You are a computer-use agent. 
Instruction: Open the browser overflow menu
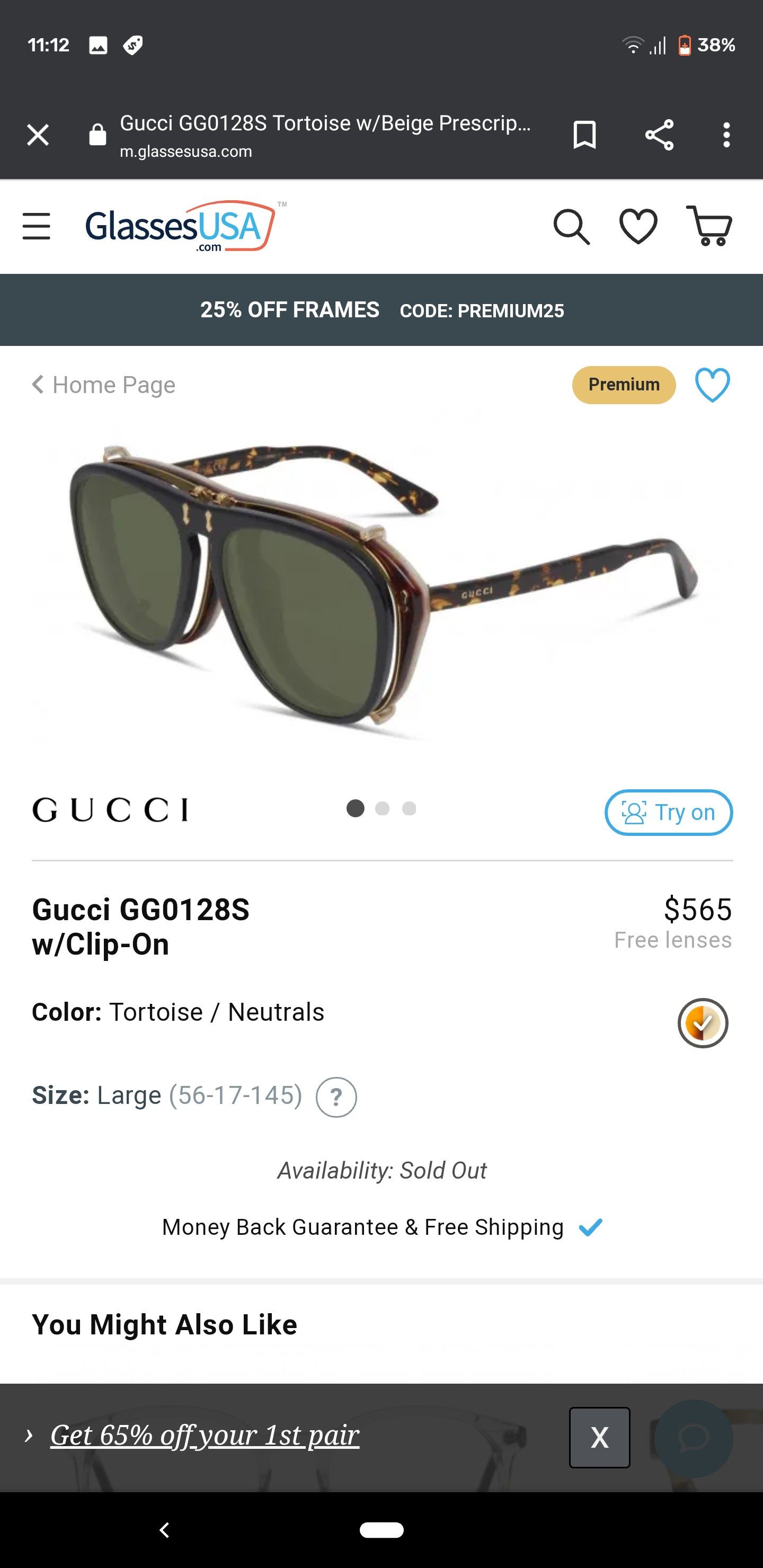(726, 135)
